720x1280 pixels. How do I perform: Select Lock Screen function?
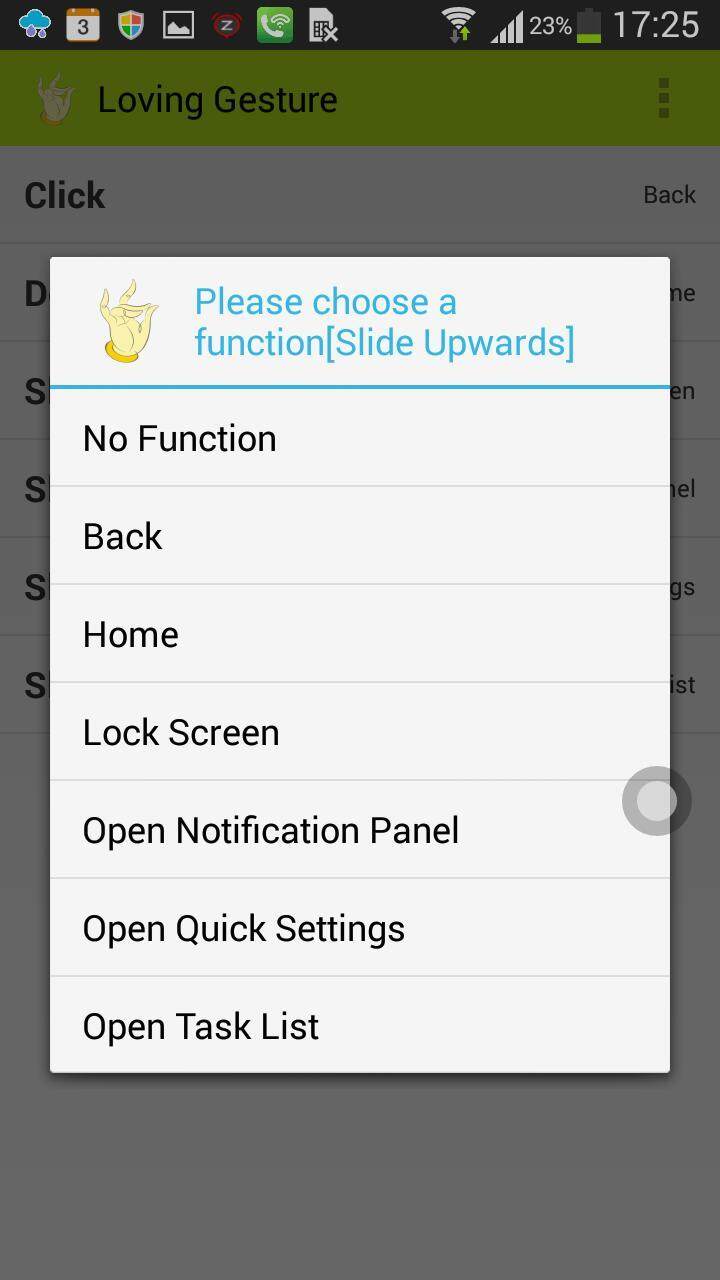pos(360,732)
